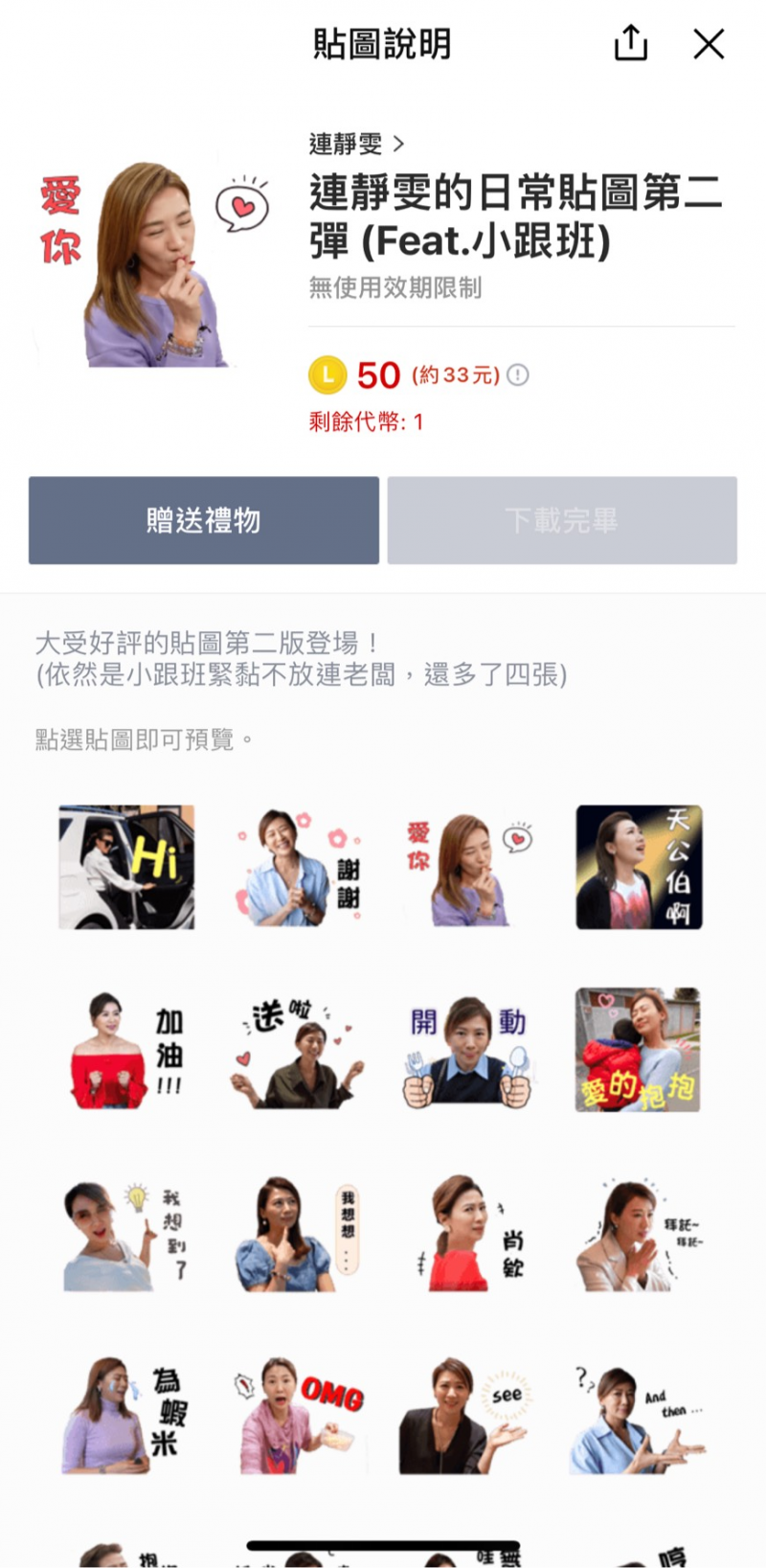The width and height of the screenshot is (766, 1568).
Task: Preview the 加油!!! sticker
Action: (x=126, y=1051)
